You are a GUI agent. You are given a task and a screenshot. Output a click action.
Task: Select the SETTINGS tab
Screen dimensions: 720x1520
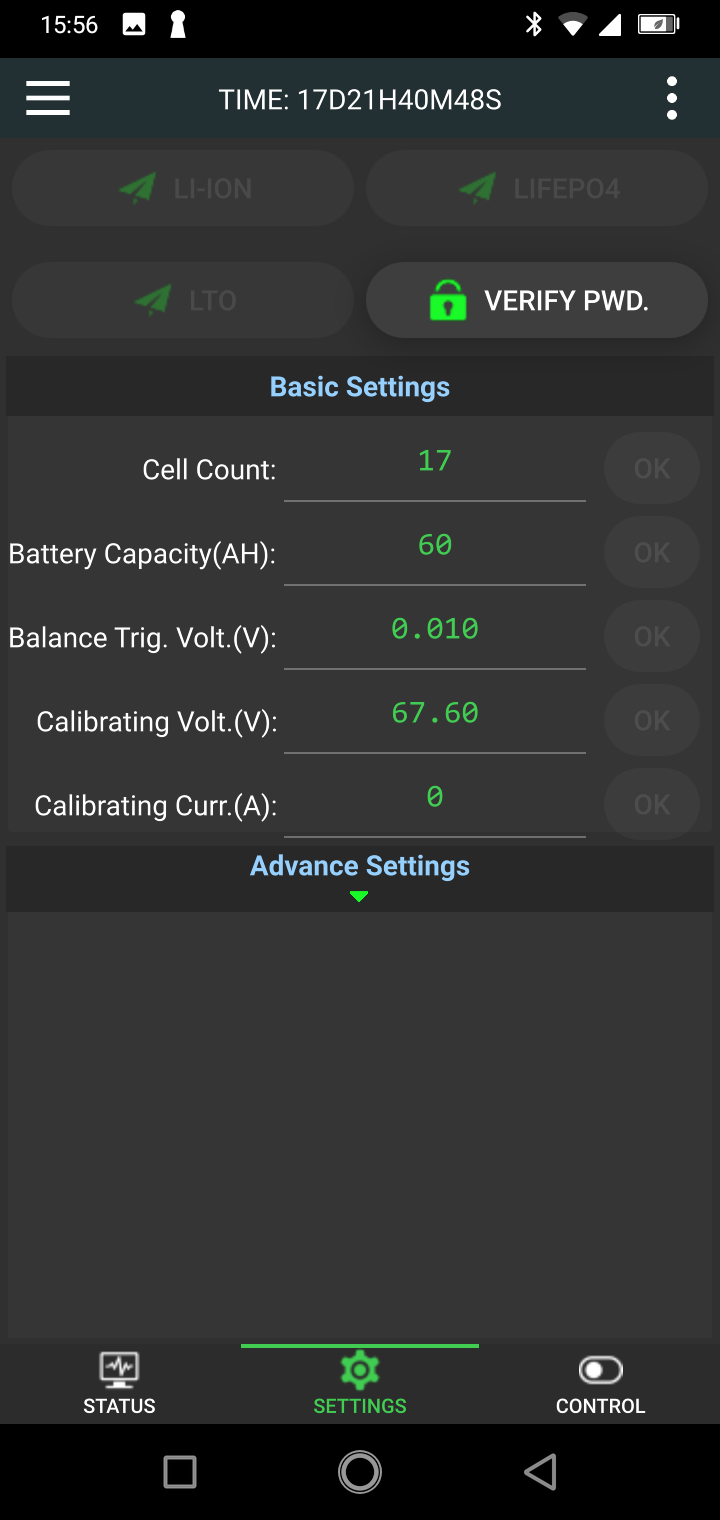(360, 1383)
